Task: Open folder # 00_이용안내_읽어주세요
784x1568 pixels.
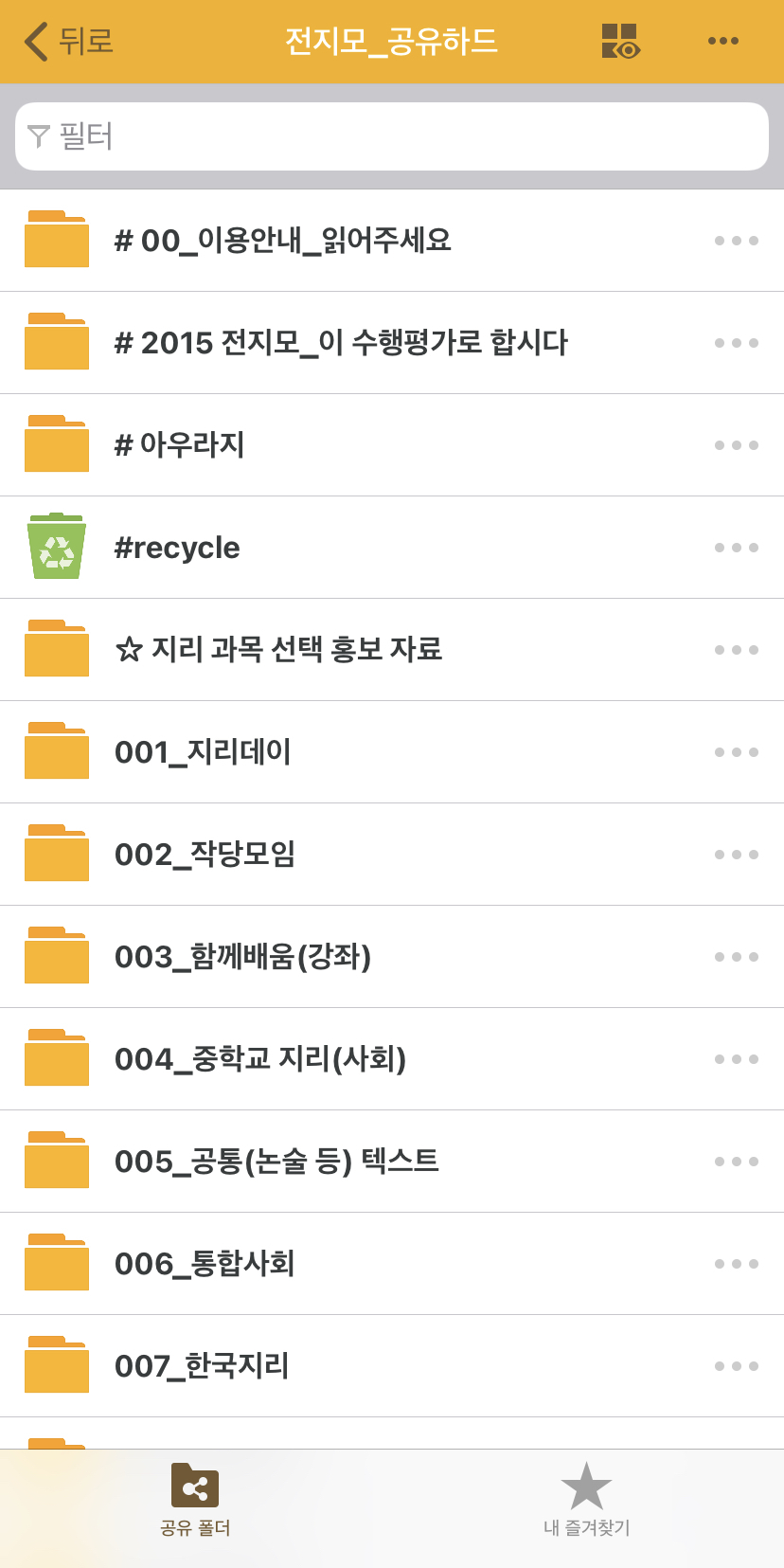Action: 282,241
